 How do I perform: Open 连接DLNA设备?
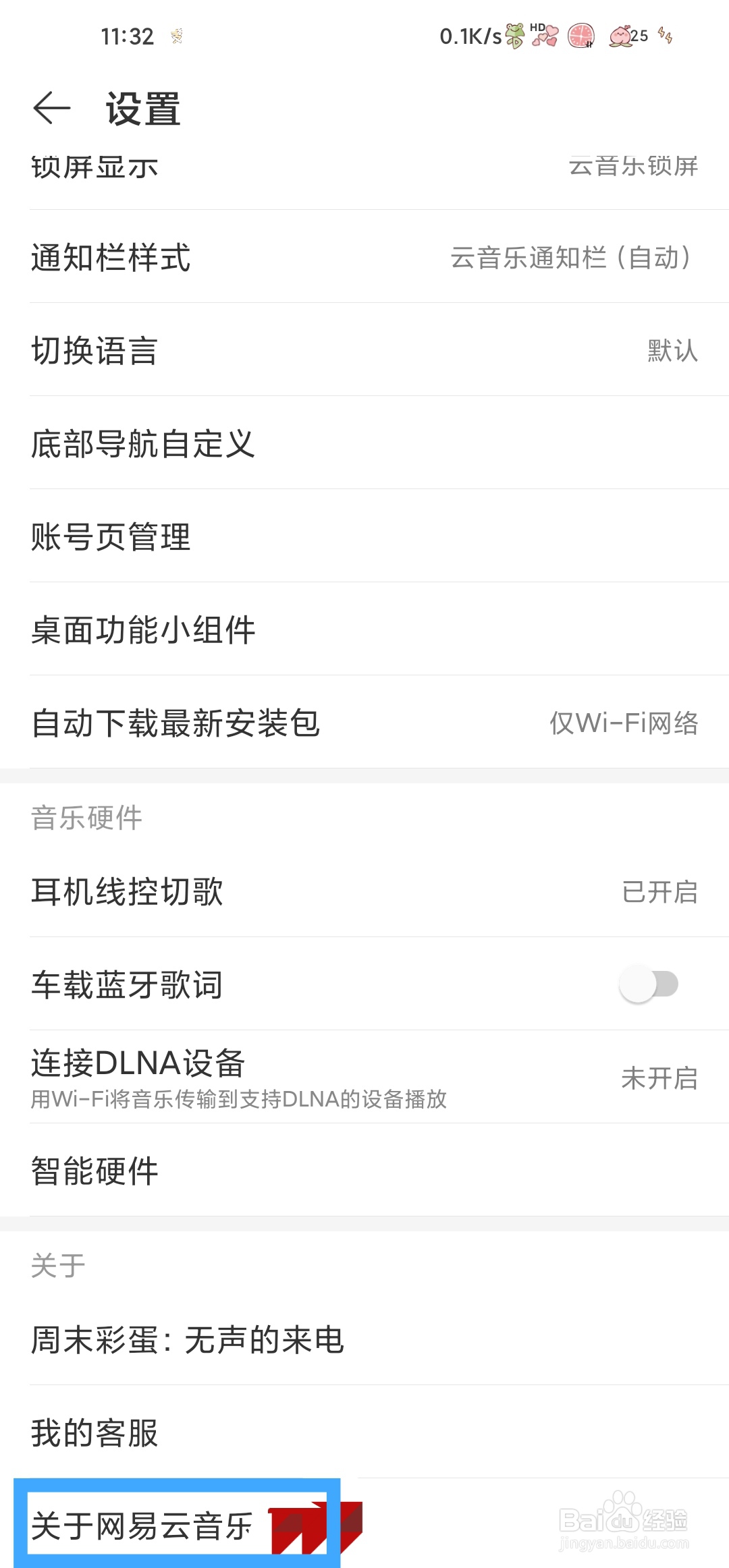364,1077
